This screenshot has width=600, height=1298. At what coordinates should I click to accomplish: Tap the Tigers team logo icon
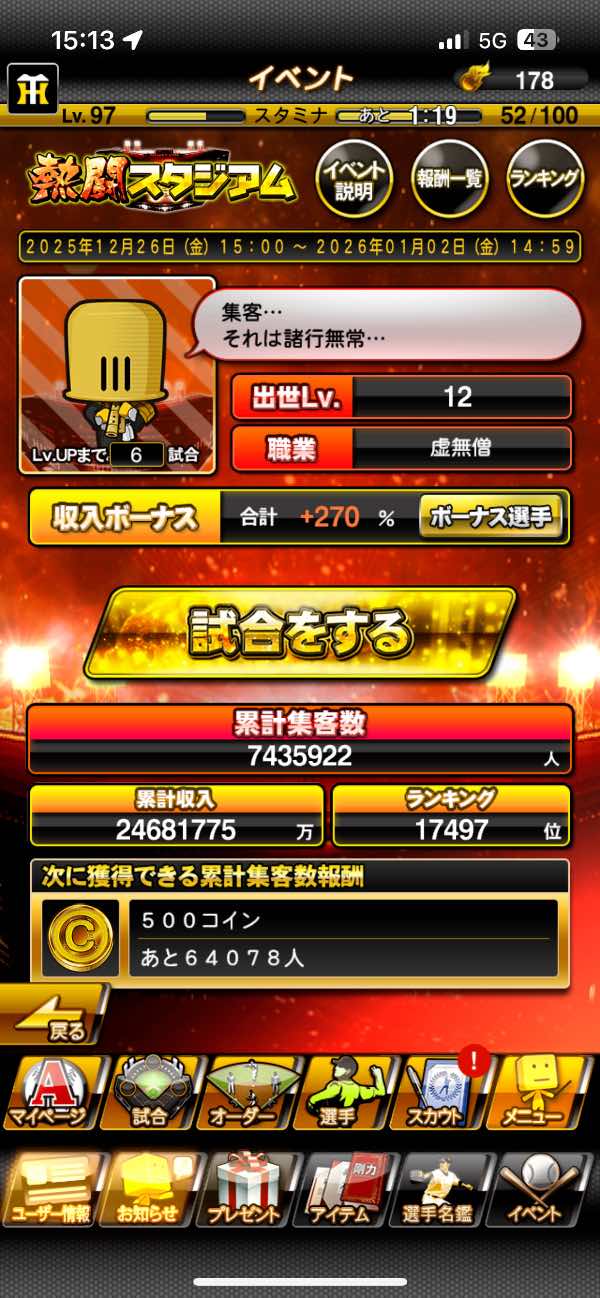coord(33,89)
